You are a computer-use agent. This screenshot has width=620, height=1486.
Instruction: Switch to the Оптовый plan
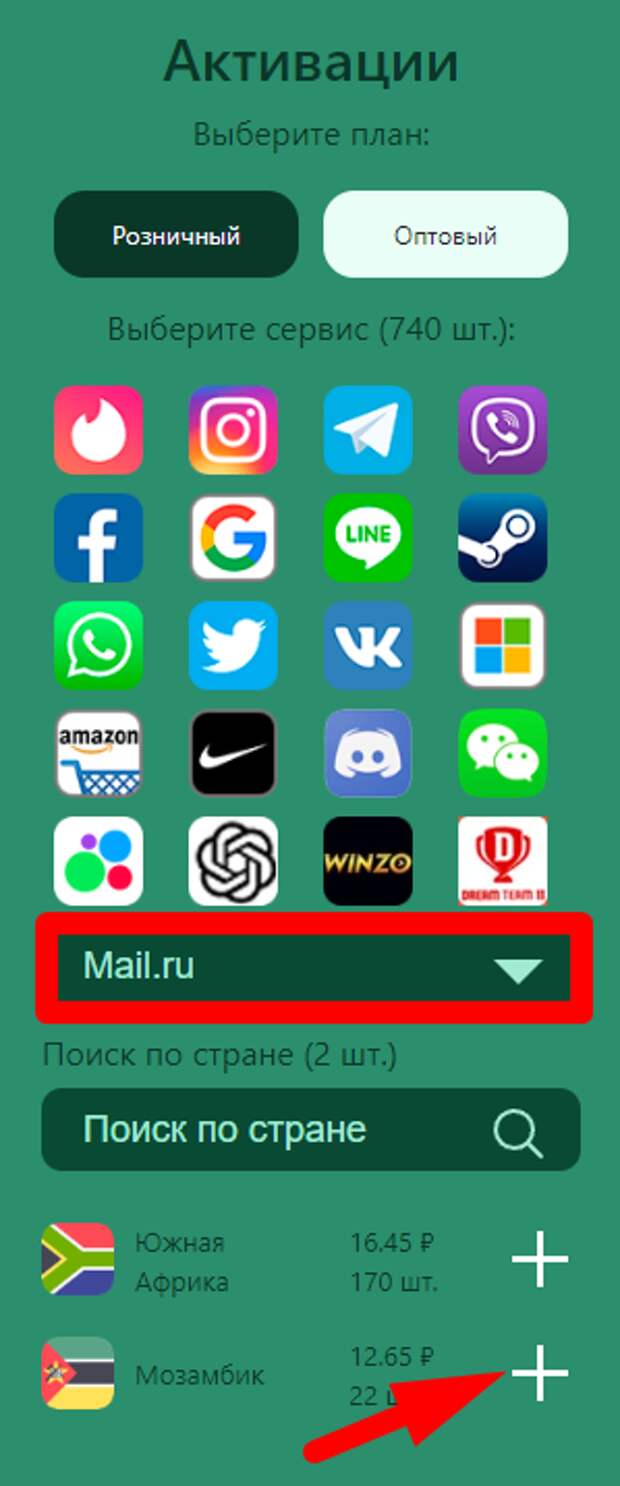(445, 235)
